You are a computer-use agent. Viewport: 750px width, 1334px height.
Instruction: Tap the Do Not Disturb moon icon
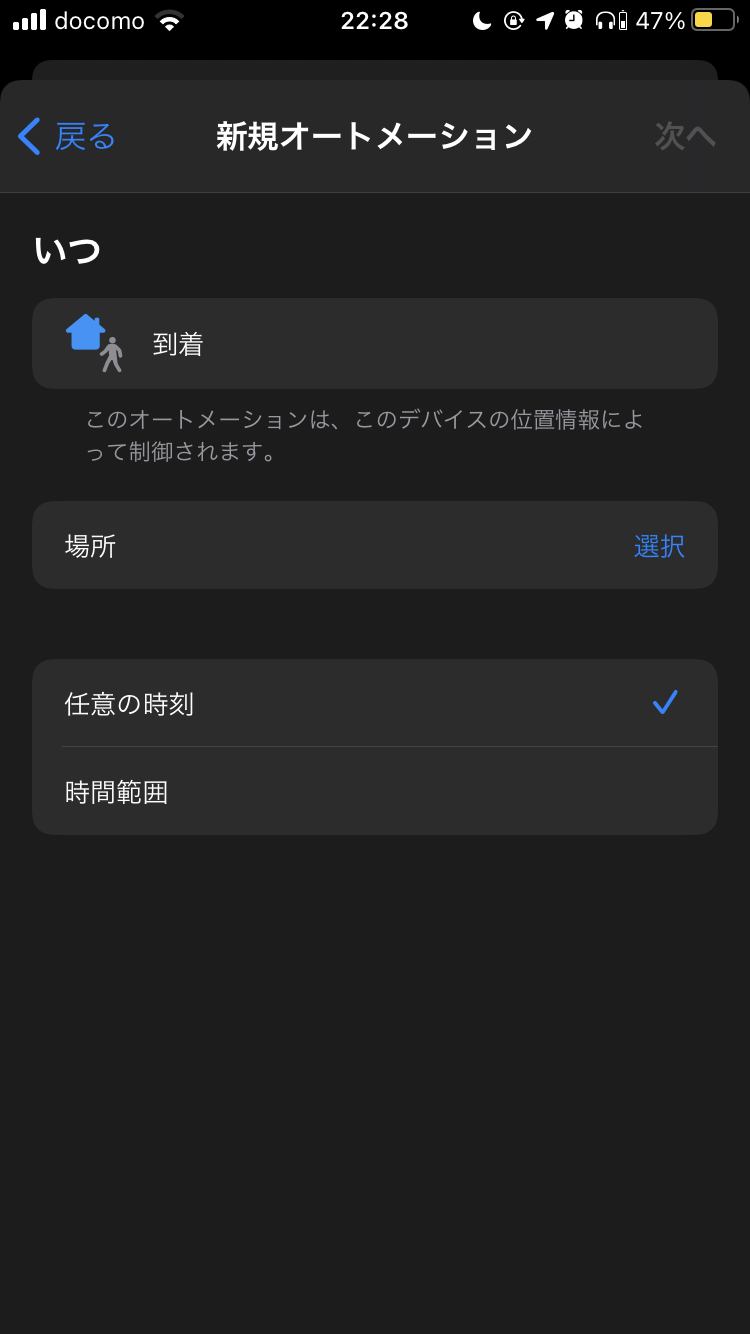483,18
